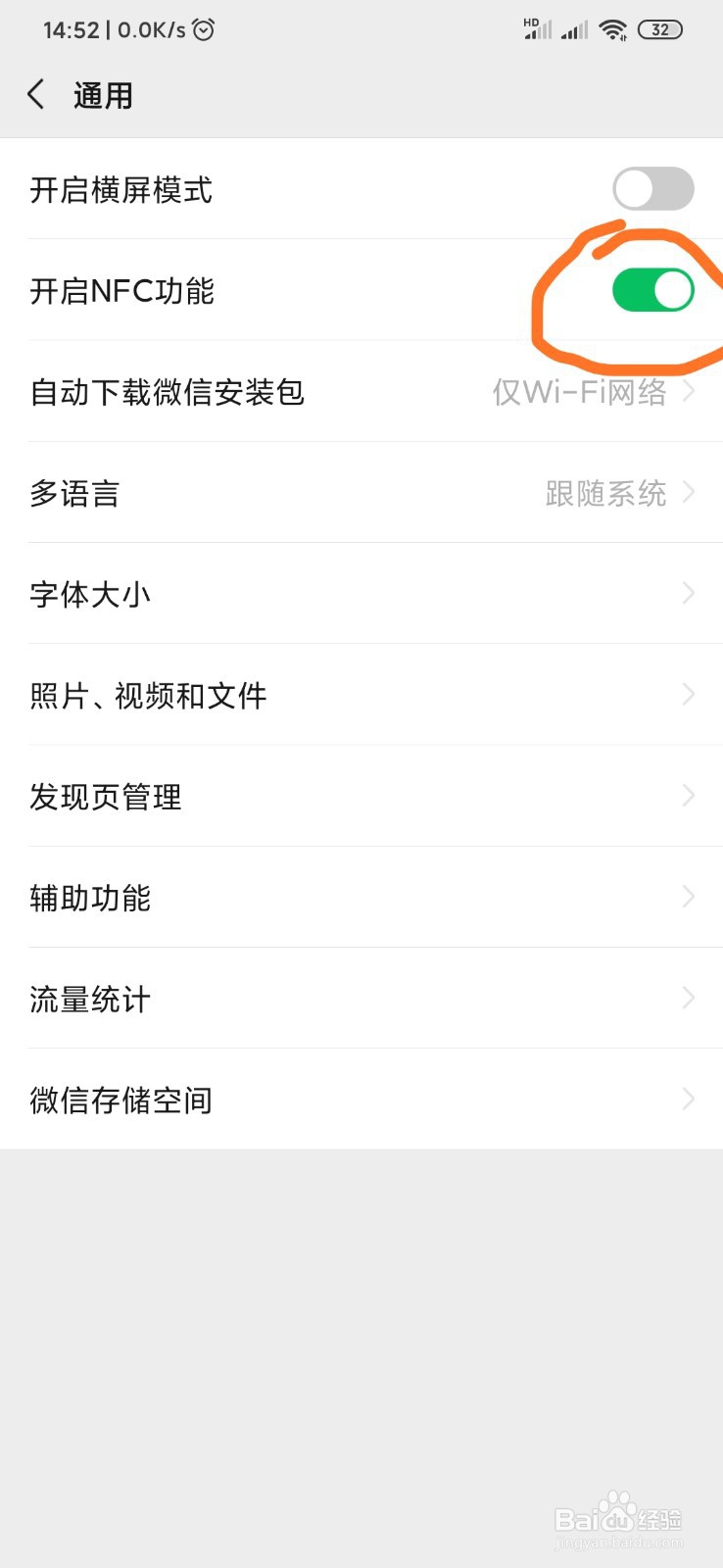This screenshot has height=1568, width=723.
Task: Open 发现页管理 settings
Action: [362, 796]
